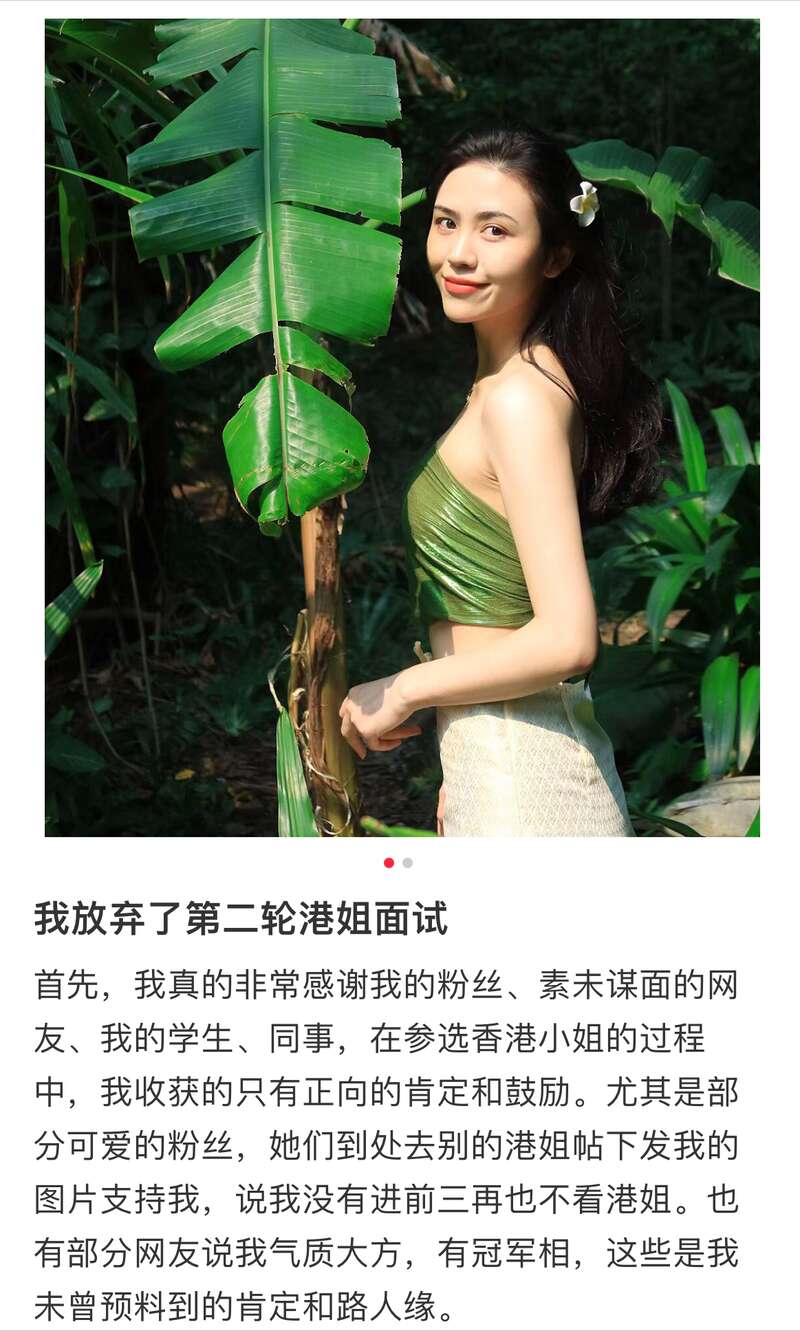Open the post photo in full view
The image size is (800, 1331).
(x=402, y=427)
